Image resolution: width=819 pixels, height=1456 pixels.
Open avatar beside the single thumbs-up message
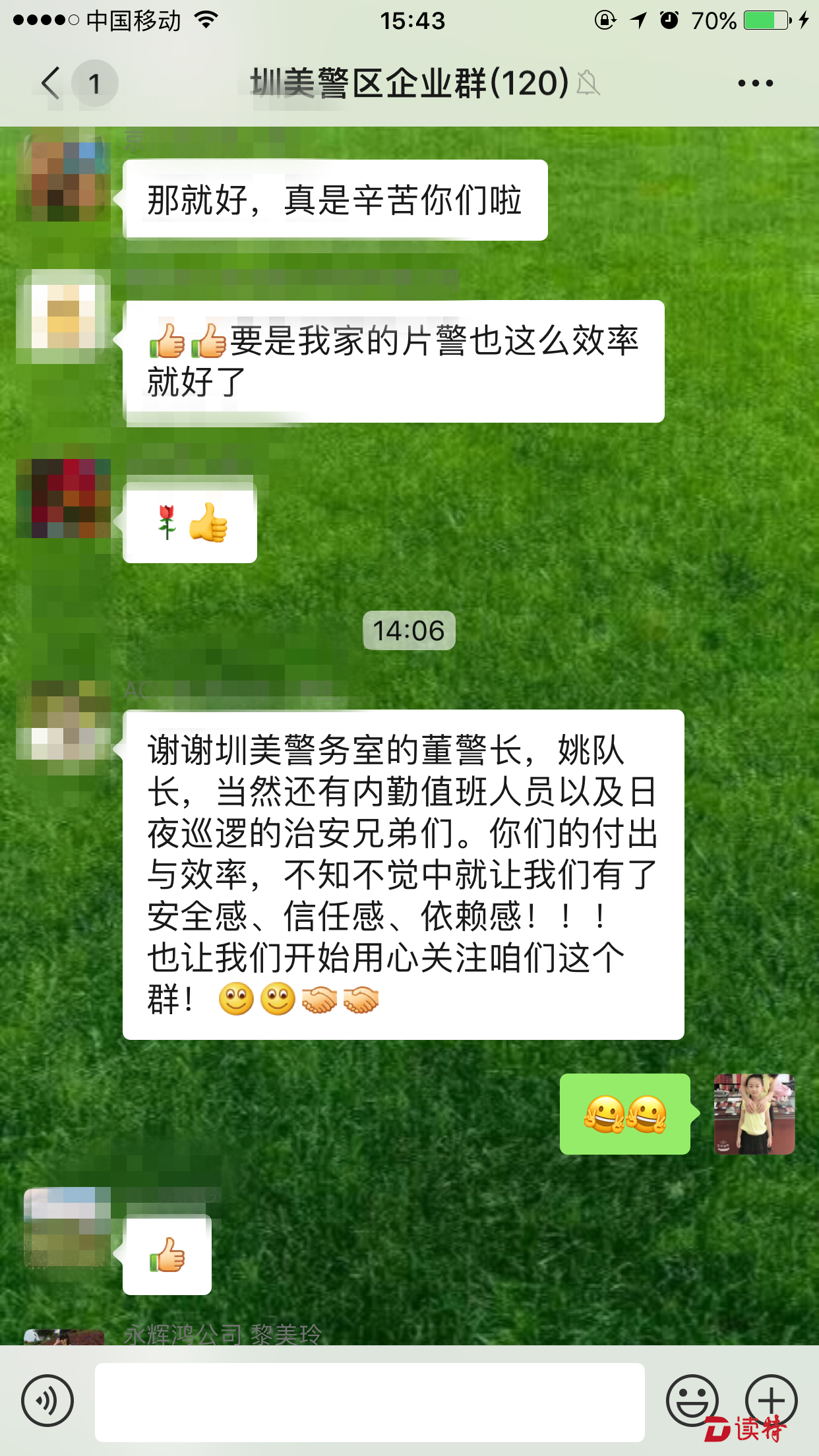pyautogui.click(x=66, y=1228)
